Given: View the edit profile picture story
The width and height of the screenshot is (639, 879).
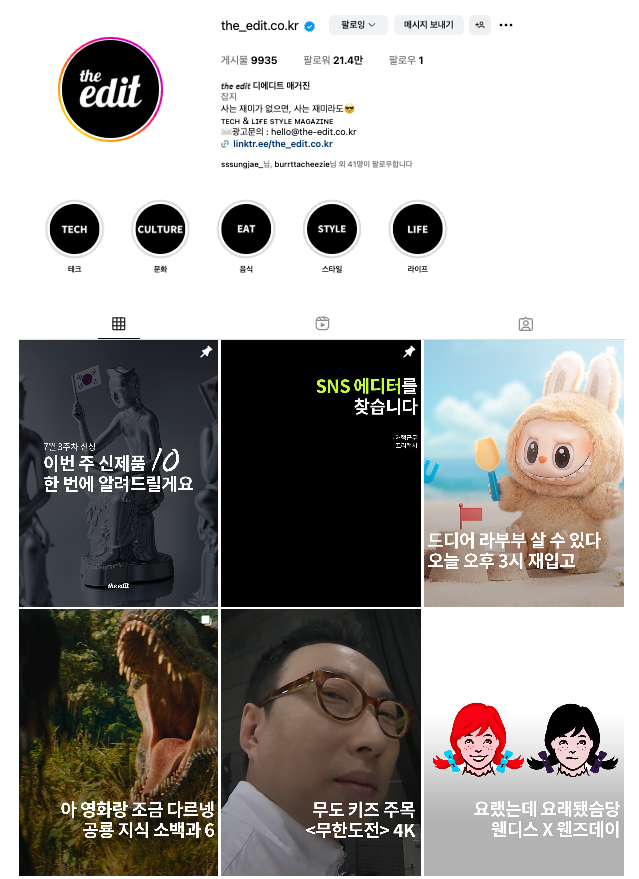Looking at the screenshot, I should tap(110, 89).
